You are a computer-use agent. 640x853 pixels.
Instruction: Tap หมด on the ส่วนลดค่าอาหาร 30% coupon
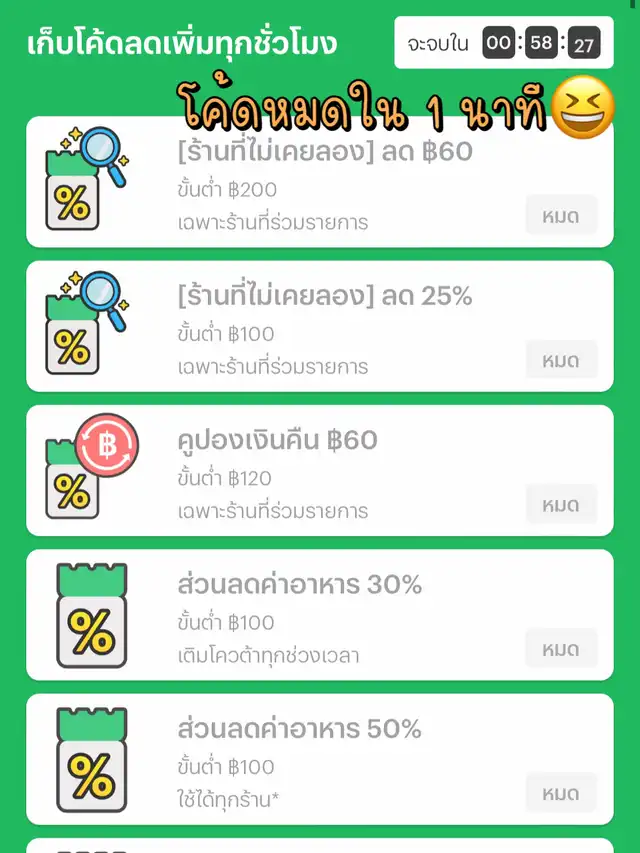(x=561, y=649)
